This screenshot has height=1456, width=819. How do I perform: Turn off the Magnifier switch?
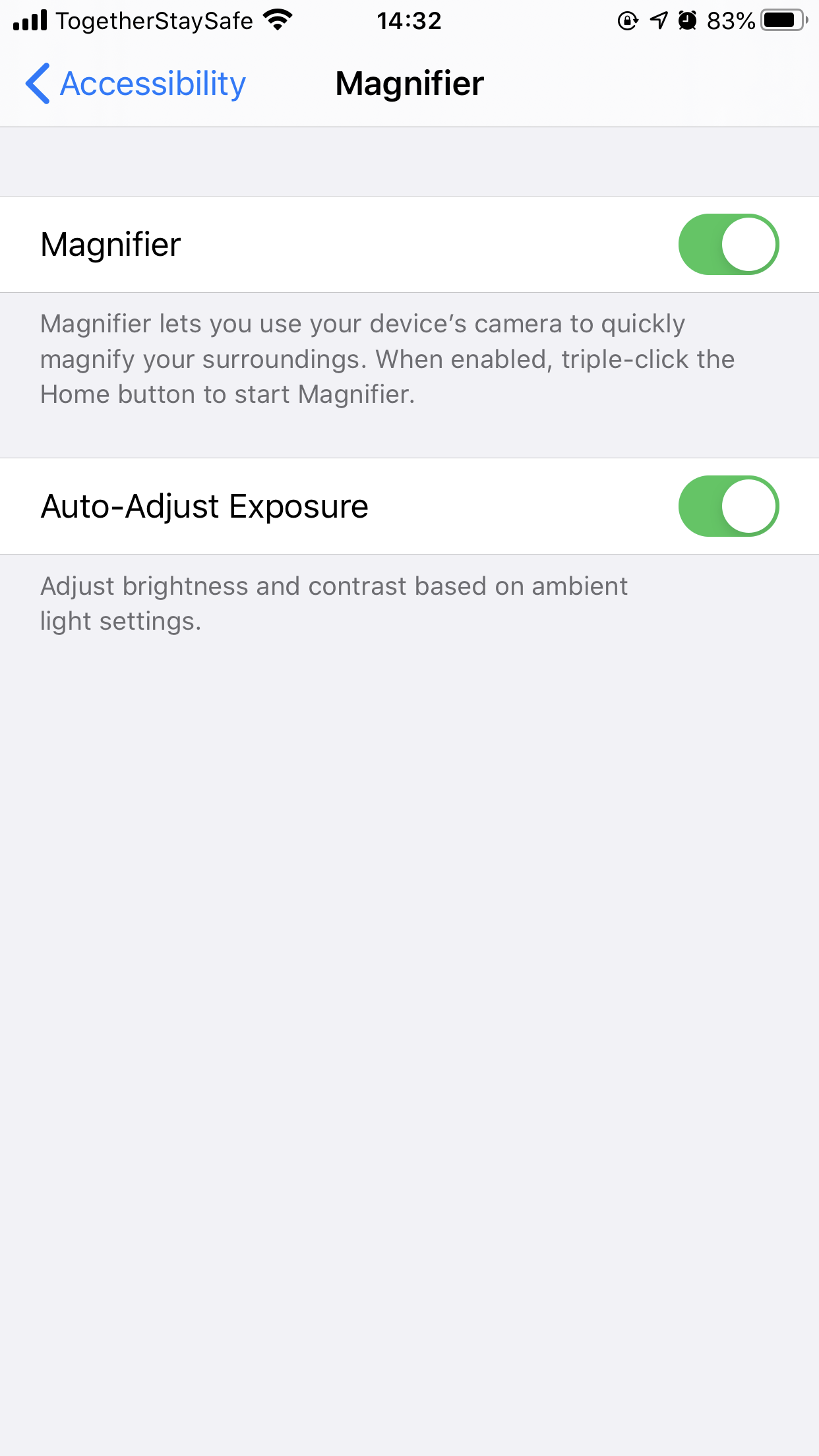pyautogui.click(x=728, y=245)
